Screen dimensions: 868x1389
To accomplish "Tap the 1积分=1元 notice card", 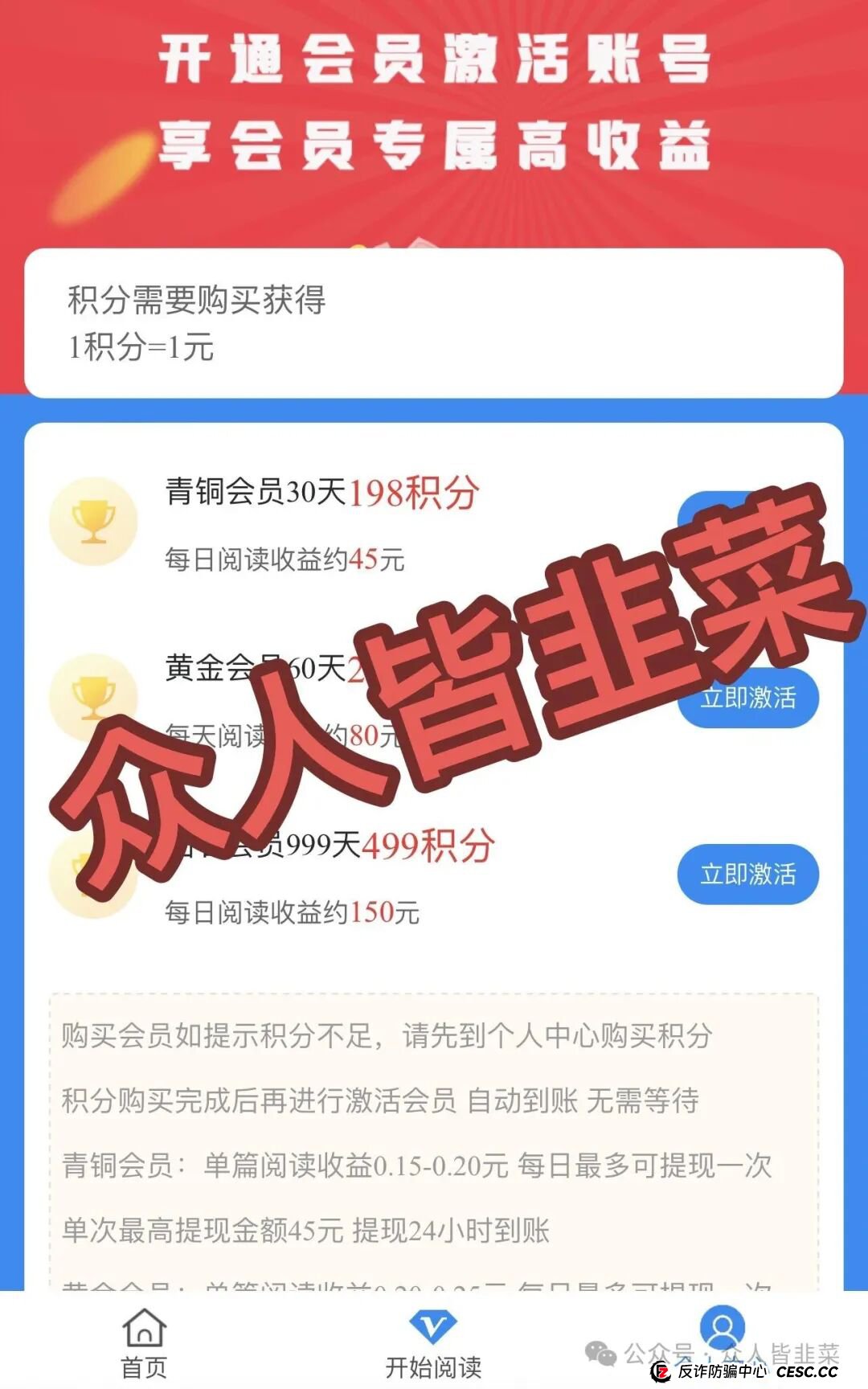I will click(434, 322).
